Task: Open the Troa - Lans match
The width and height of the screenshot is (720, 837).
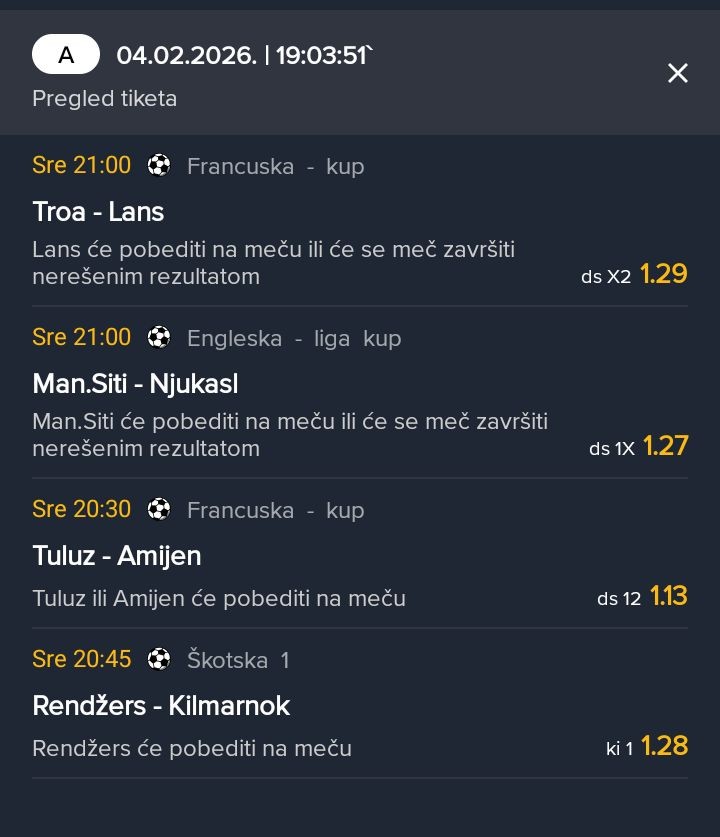Action: [98, 212]
